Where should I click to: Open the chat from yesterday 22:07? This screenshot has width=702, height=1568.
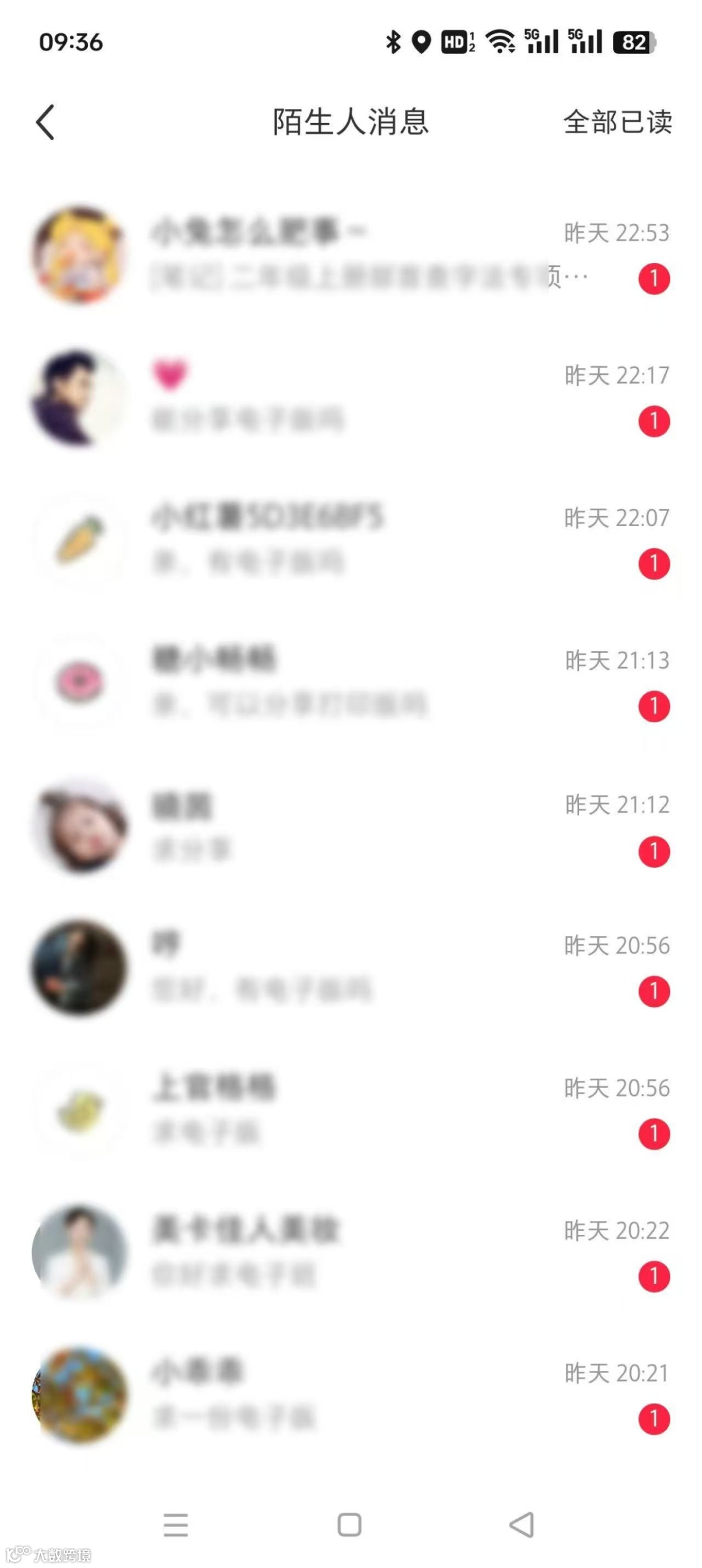351,539
